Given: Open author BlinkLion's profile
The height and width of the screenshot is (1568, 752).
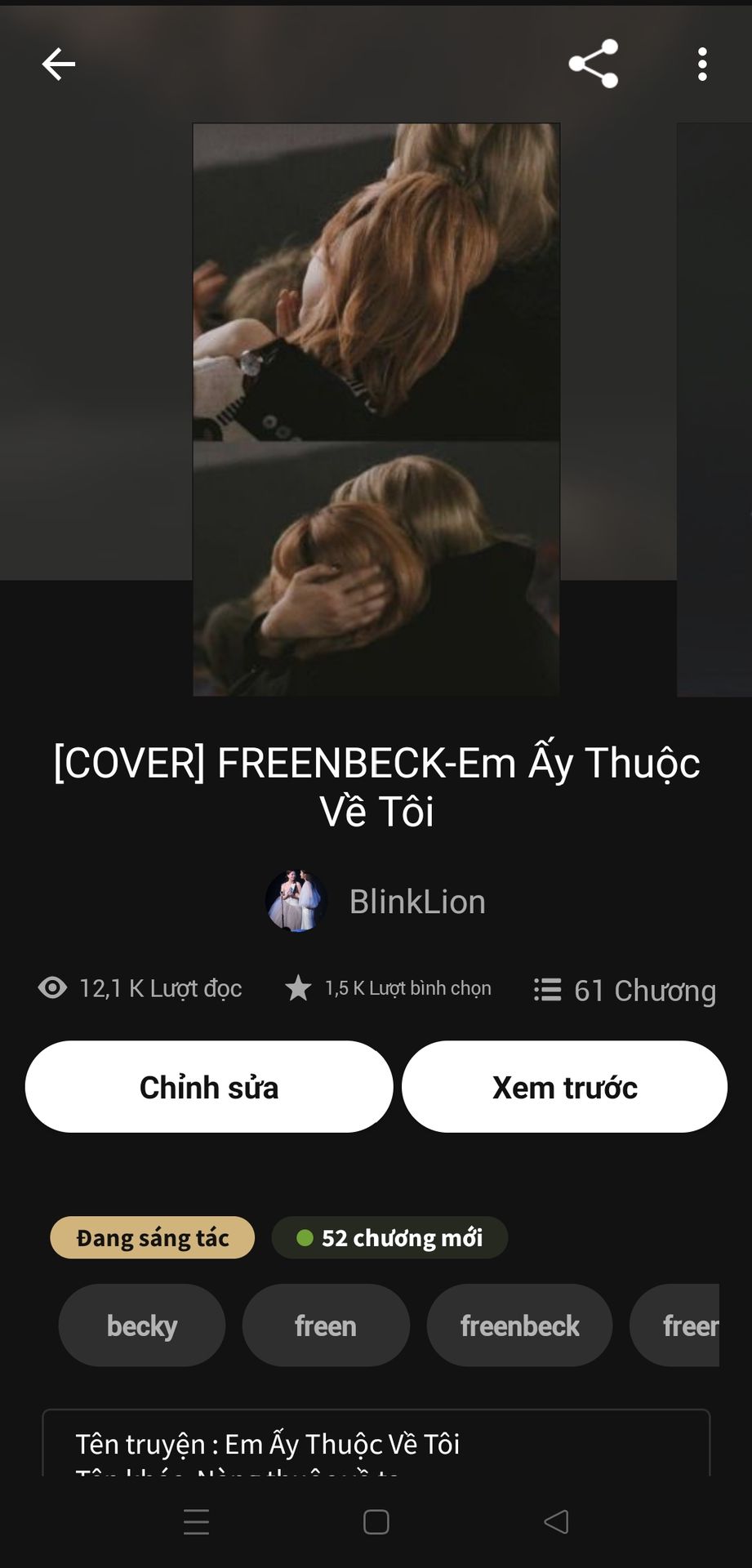Looking at the screenshot, I should point(376,902).
